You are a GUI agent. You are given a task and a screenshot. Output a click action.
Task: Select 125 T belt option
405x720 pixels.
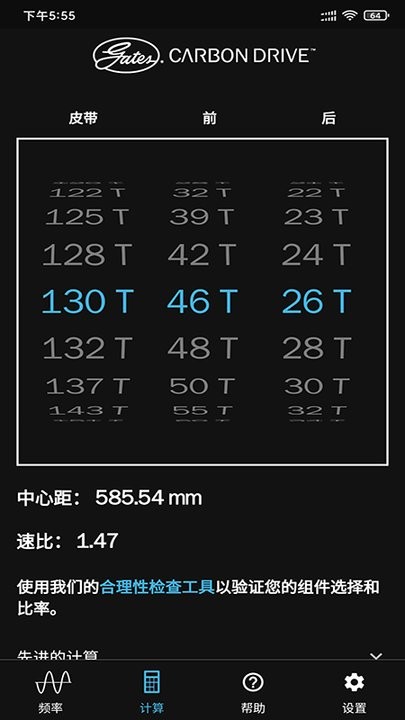[87, 217]
